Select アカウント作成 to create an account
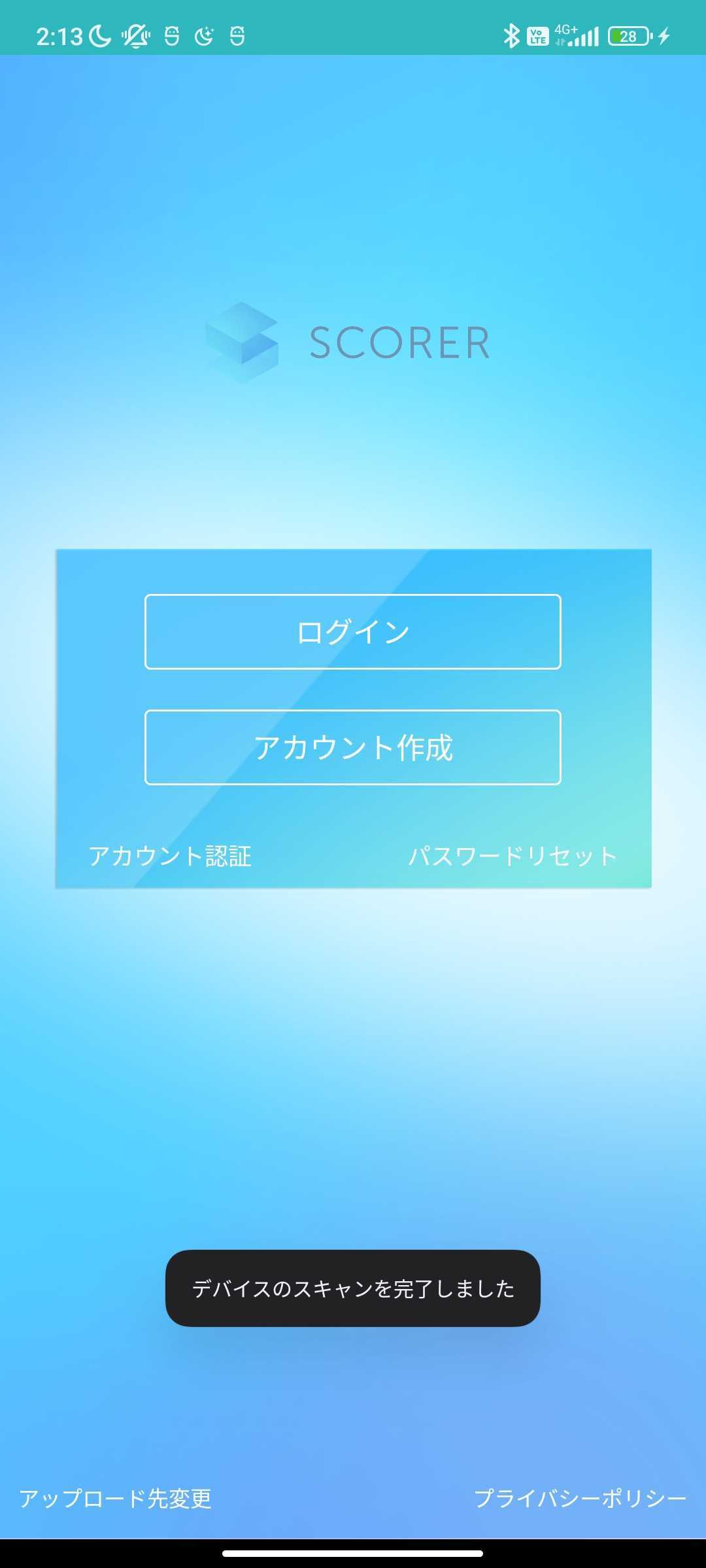Screen dimensions: 706x1568 coord(353,747)
